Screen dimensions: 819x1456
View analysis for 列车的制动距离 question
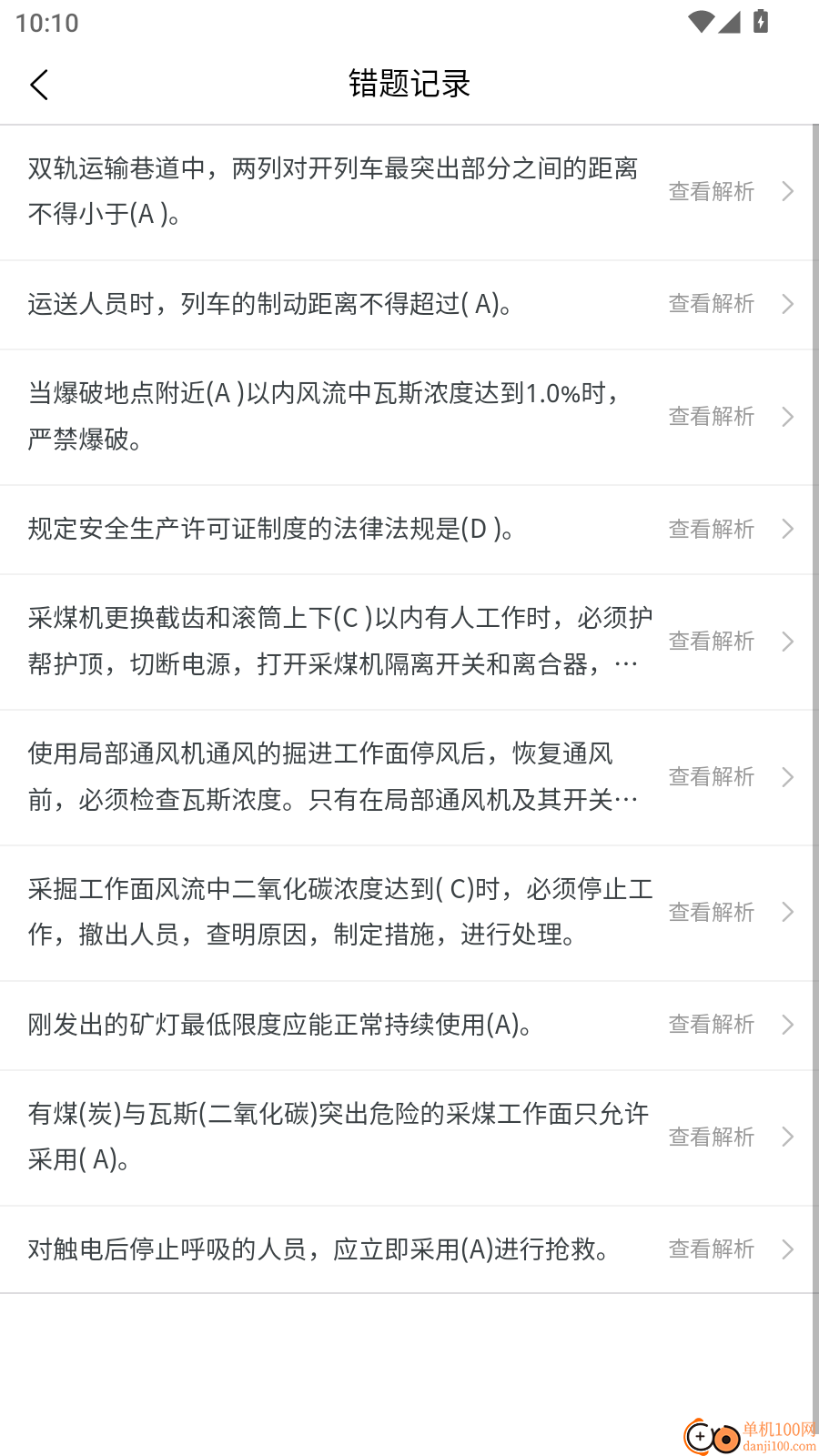712,304
